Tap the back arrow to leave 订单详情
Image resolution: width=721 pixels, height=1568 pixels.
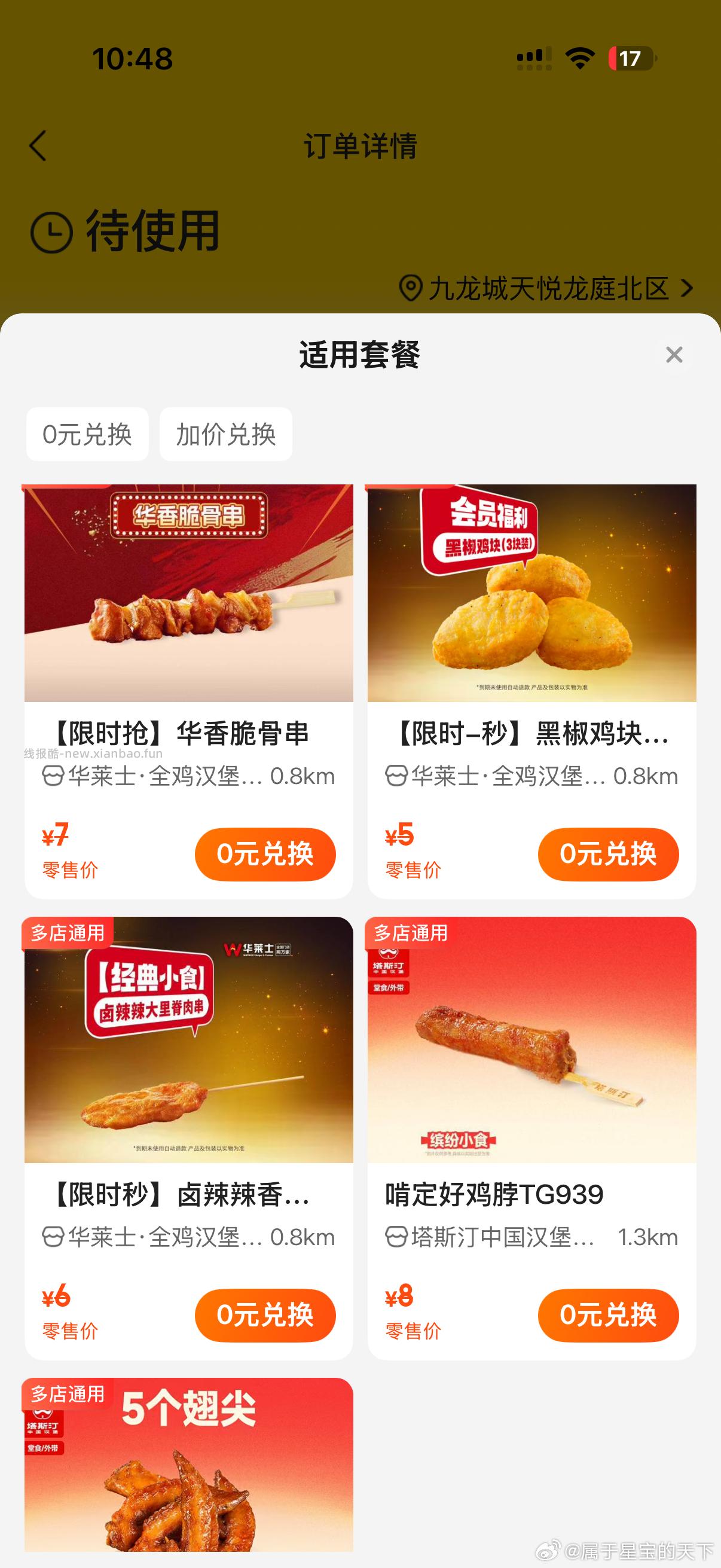tap(38, 146)
